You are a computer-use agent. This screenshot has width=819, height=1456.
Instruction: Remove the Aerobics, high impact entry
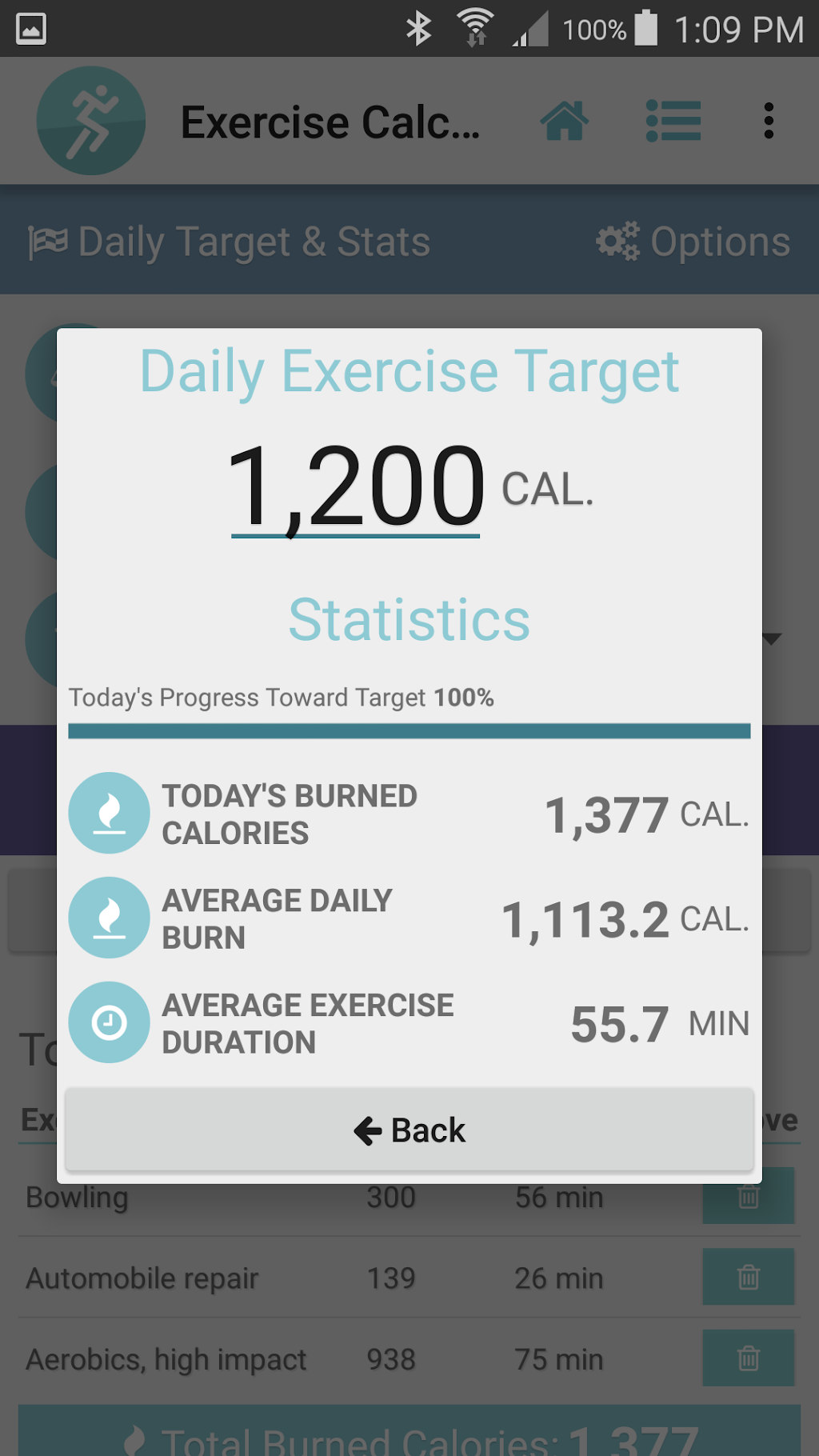tap(748, 1358)
